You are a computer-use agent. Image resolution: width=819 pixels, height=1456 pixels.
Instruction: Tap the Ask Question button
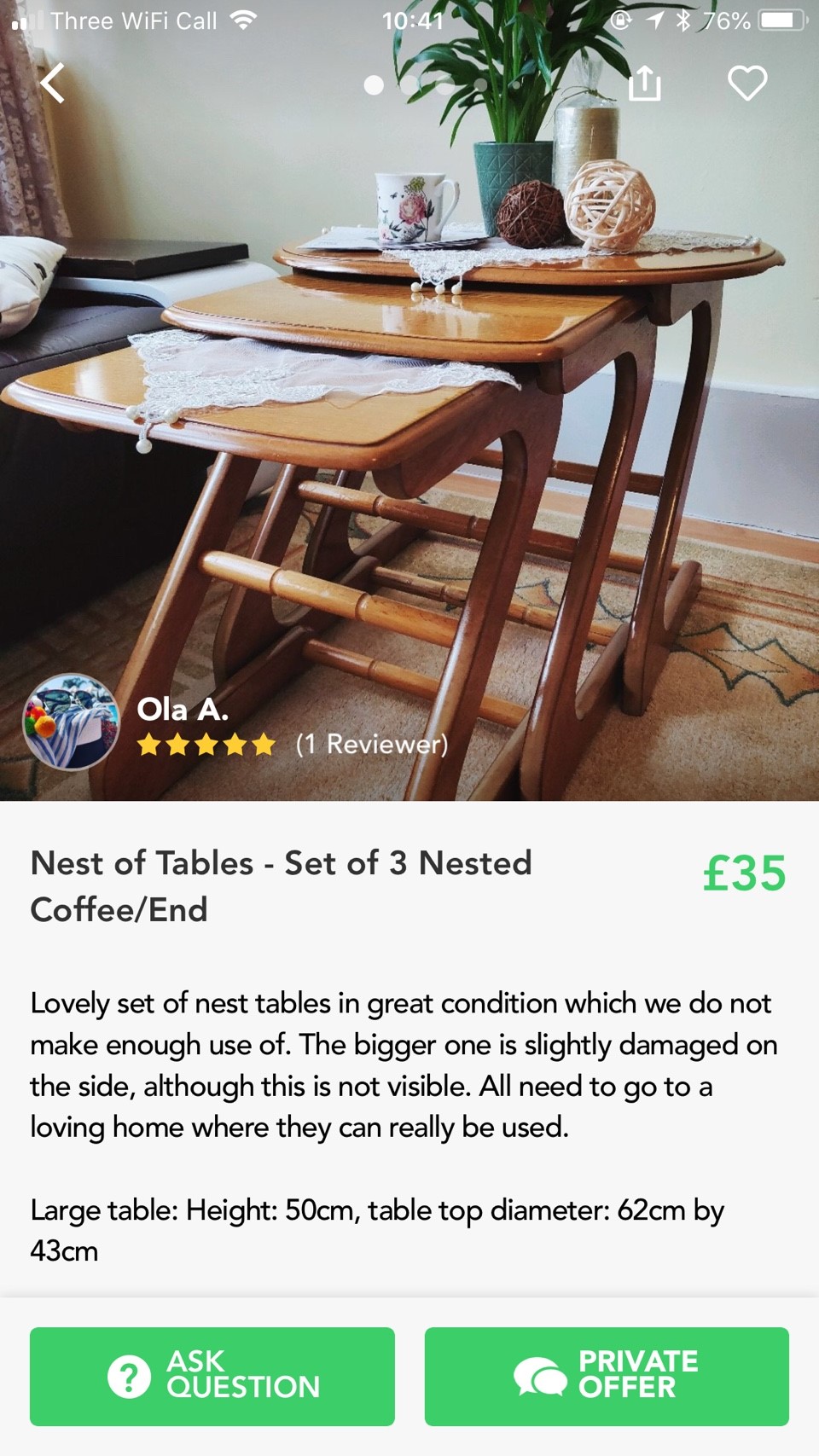coord(212,1376)
